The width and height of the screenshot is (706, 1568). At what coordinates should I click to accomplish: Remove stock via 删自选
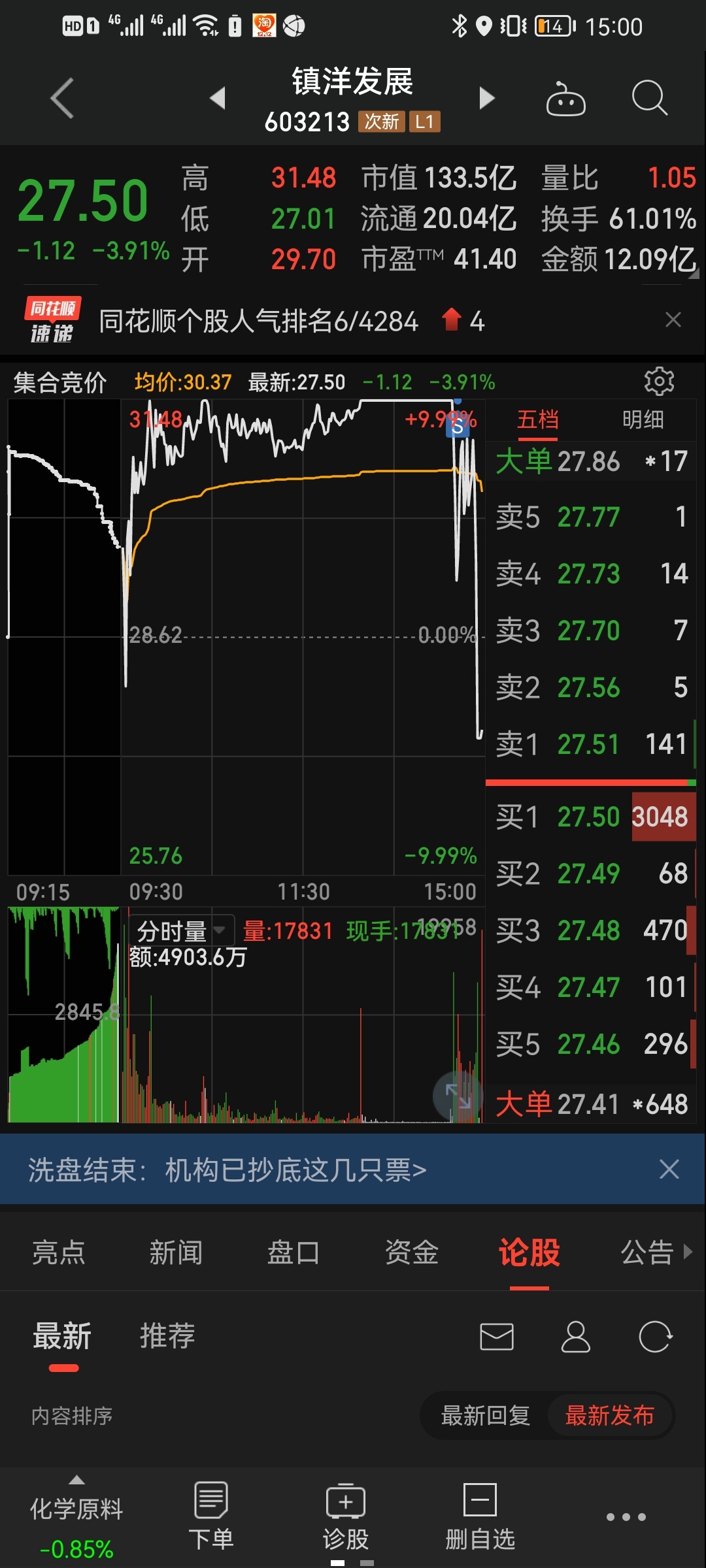point(480,1516)
